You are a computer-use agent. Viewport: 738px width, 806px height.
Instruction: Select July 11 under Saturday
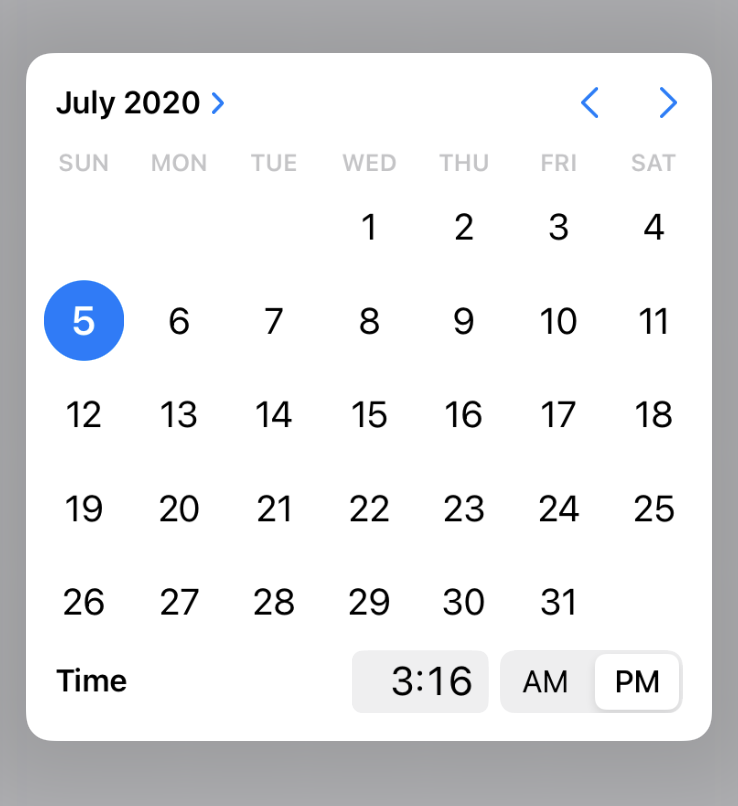point(654,321)
